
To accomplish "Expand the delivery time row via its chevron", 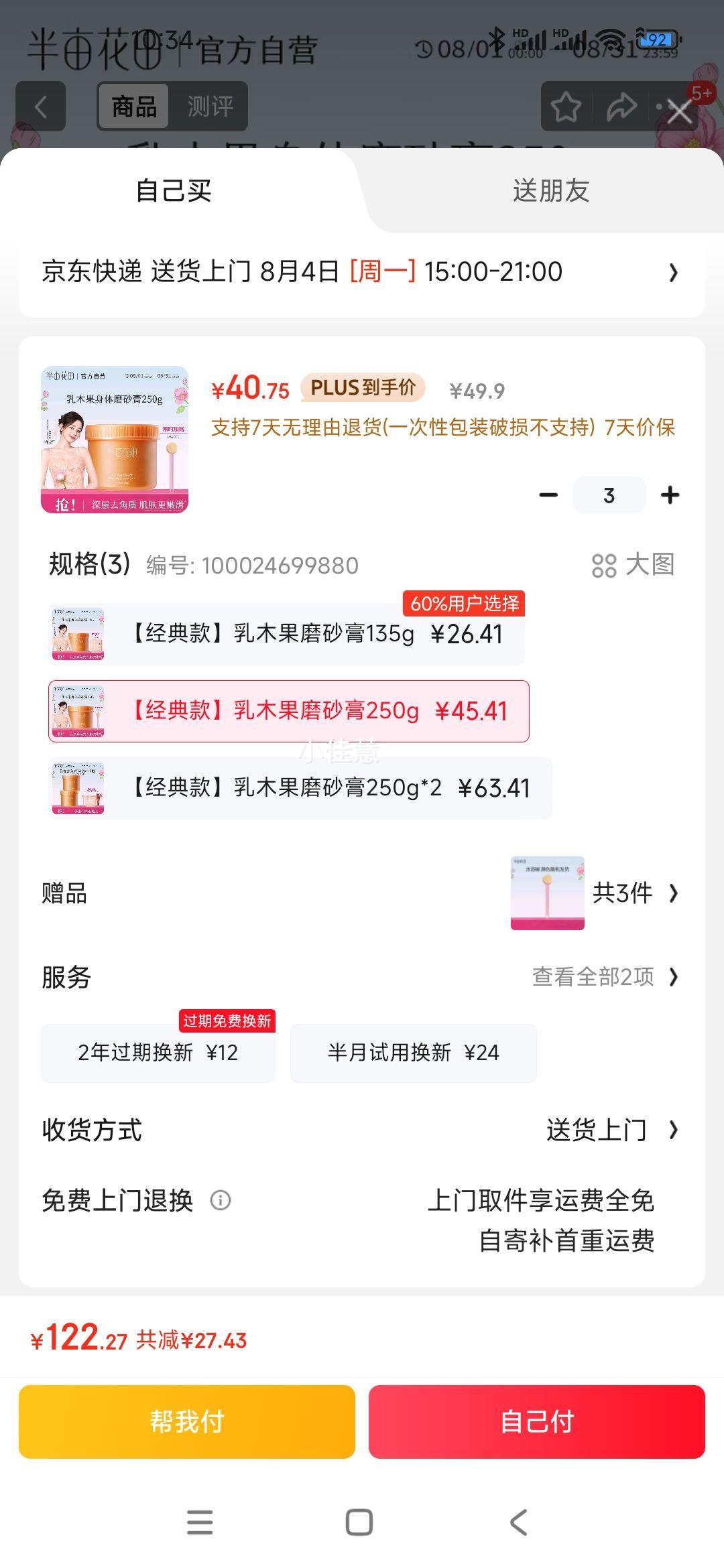I will click(x=672, y=273).
